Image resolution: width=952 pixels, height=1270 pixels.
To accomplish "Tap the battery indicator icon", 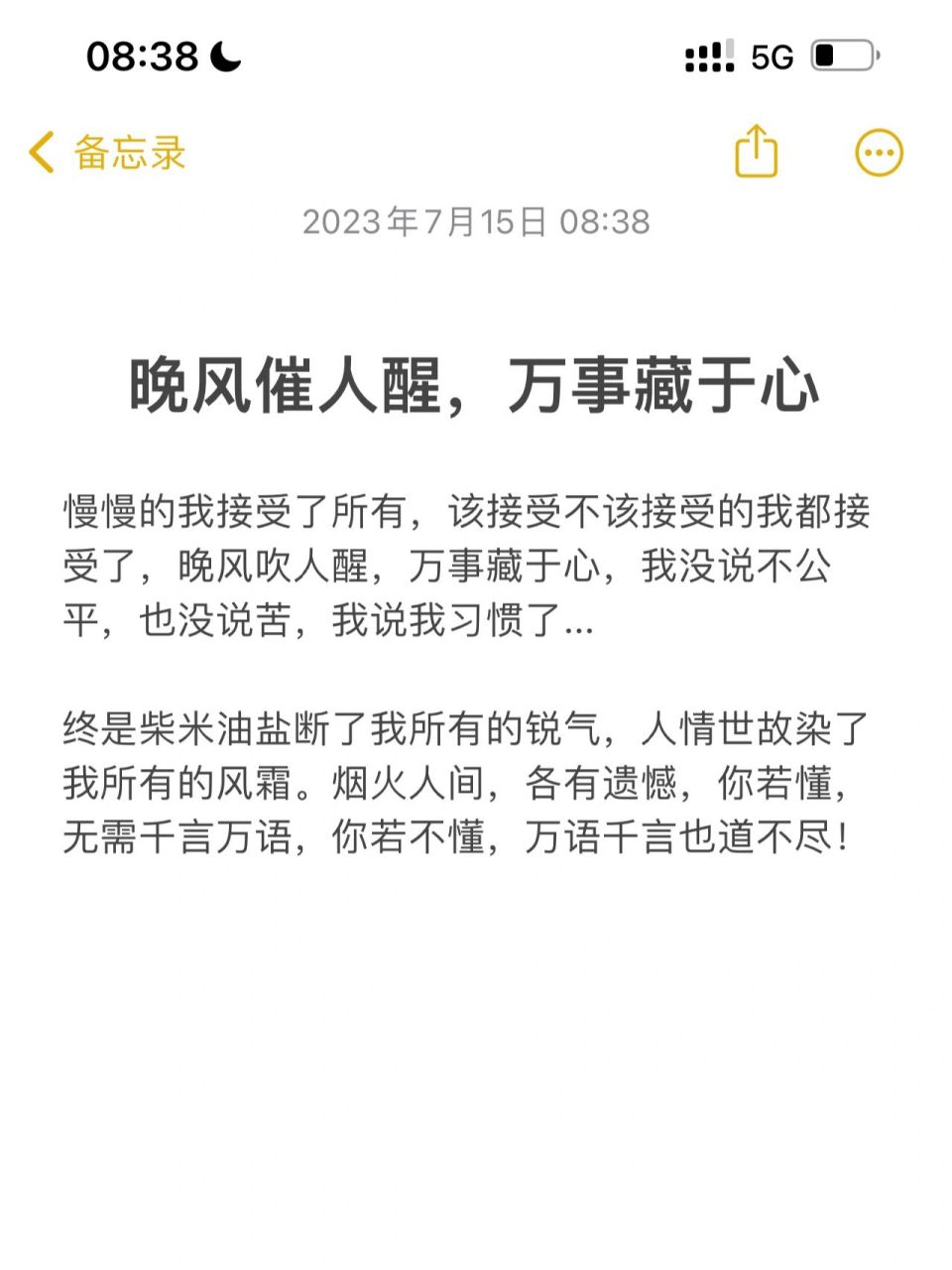I will point(841,55).
